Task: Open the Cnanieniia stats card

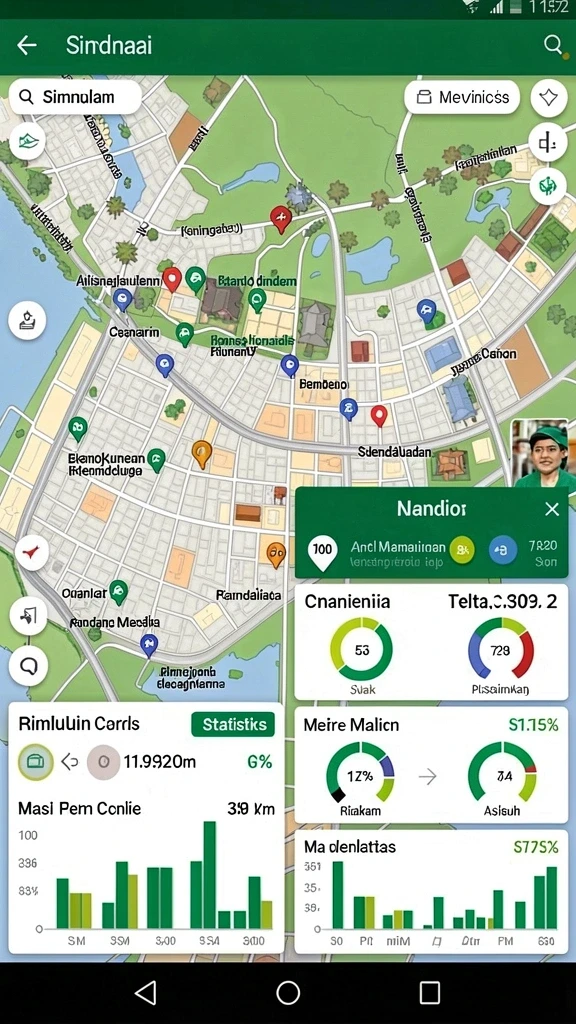Action: pyautogui.click(x=431, y=642)
